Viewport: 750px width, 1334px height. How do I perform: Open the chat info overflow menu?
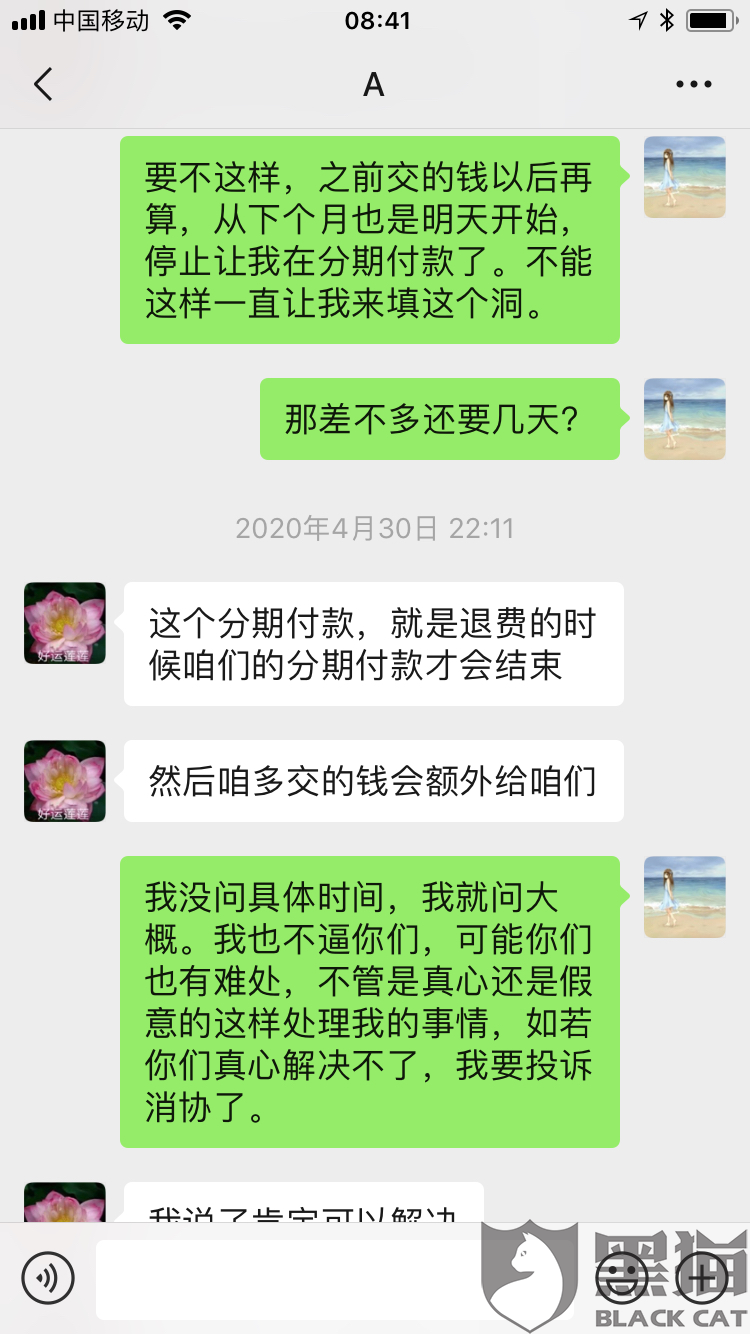pos(693,85)
